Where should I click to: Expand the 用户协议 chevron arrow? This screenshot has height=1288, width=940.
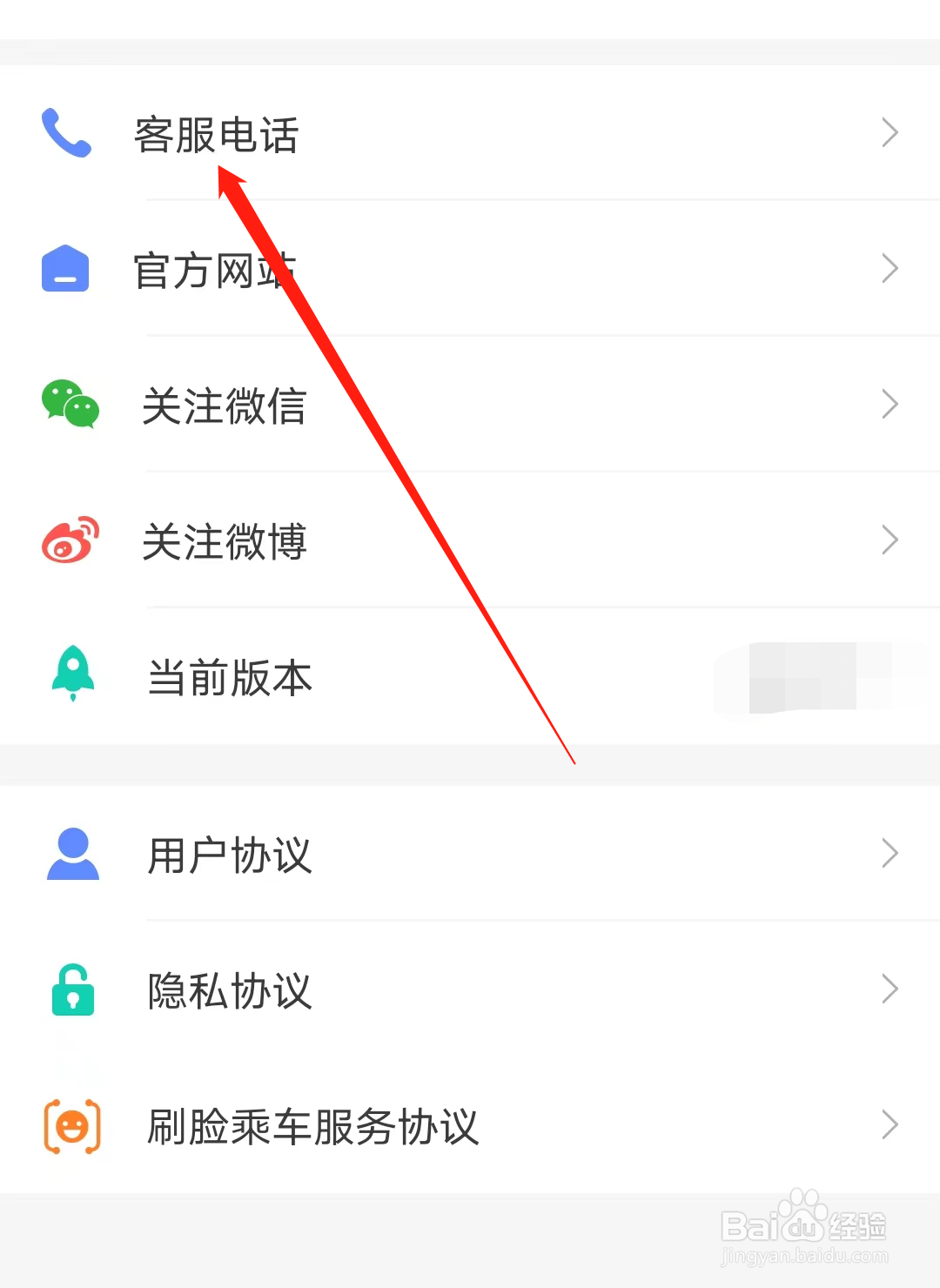(x=890, y=854)
